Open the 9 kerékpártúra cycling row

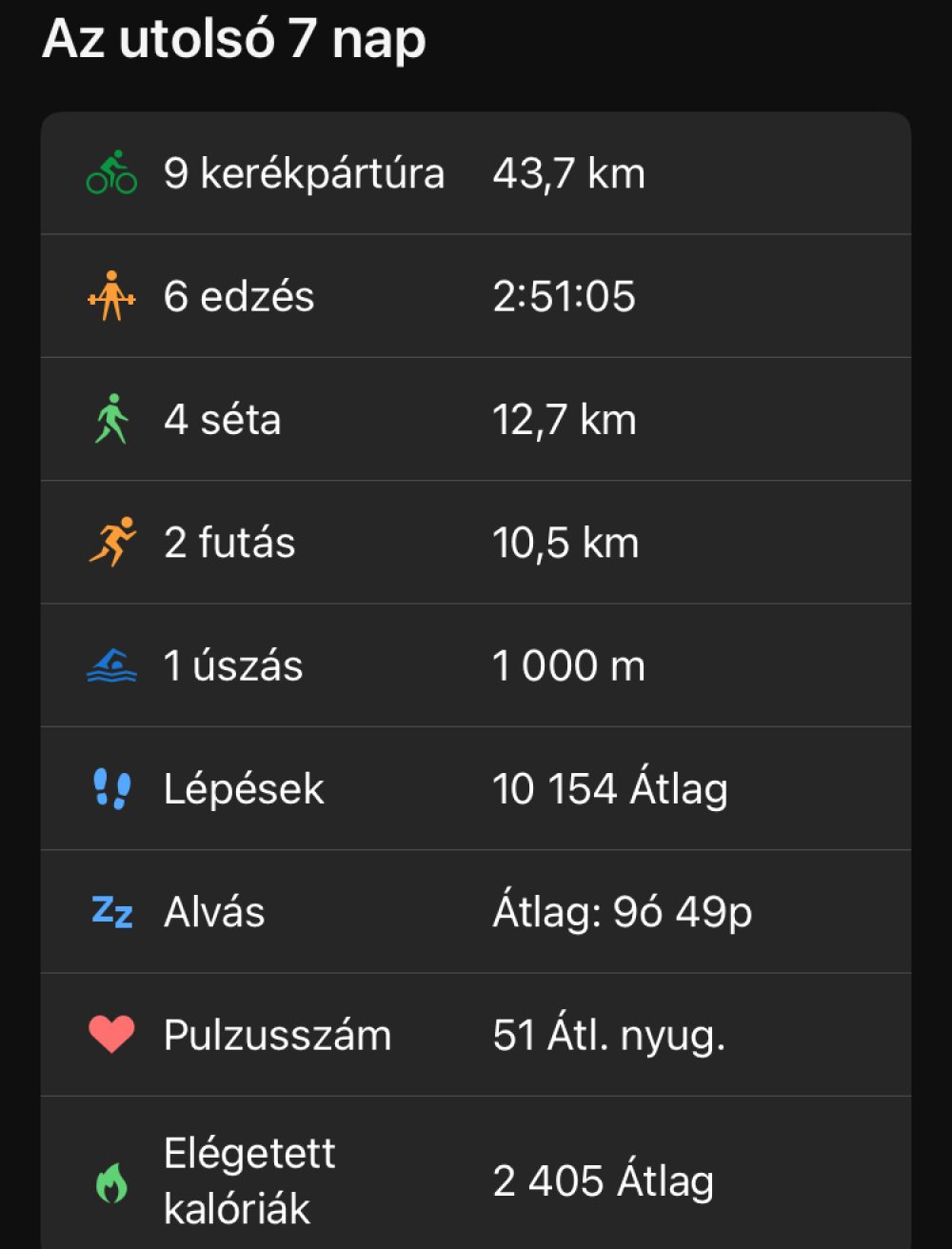pyautogui.click(x=475, y=174)
